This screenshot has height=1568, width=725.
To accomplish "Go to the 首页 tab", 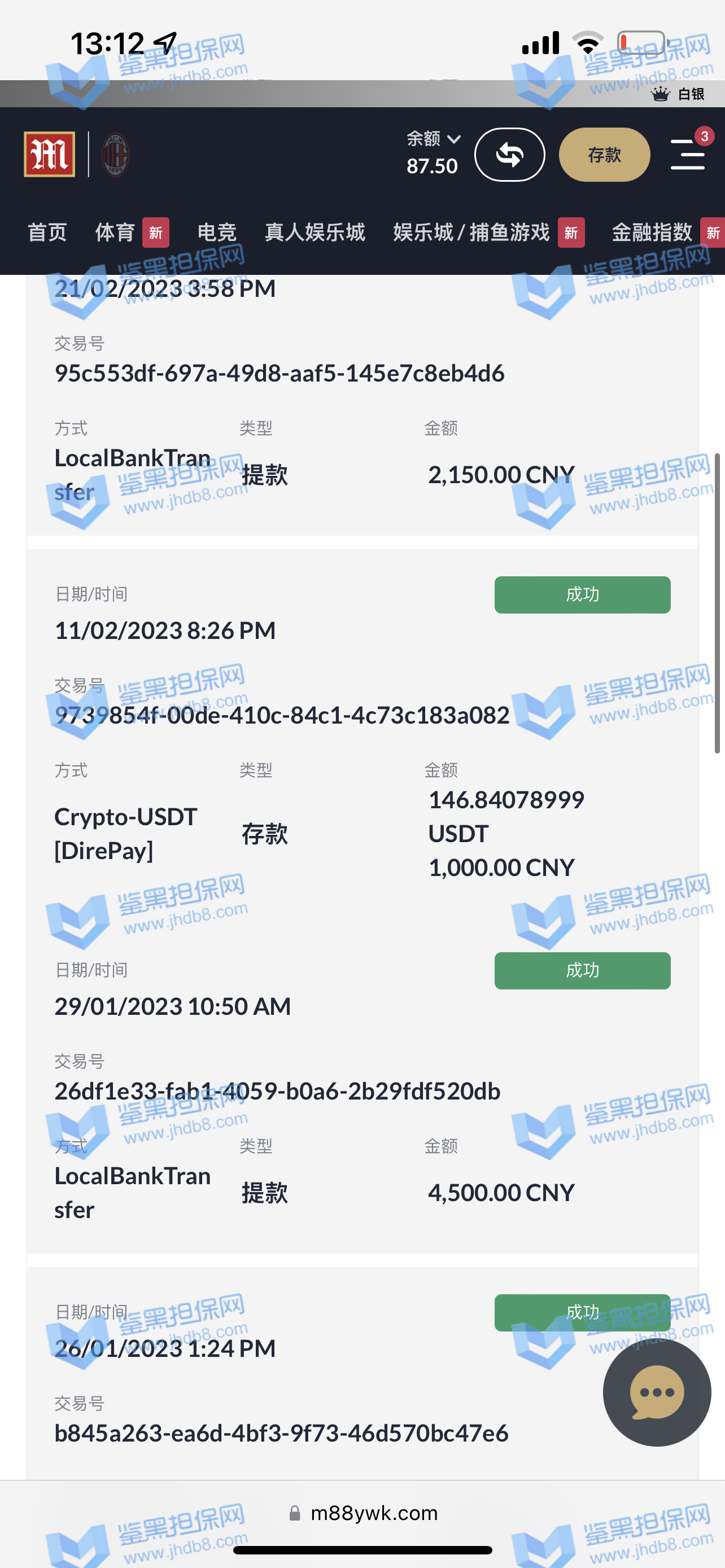I will pyautogui.click(x=47, y=233).
